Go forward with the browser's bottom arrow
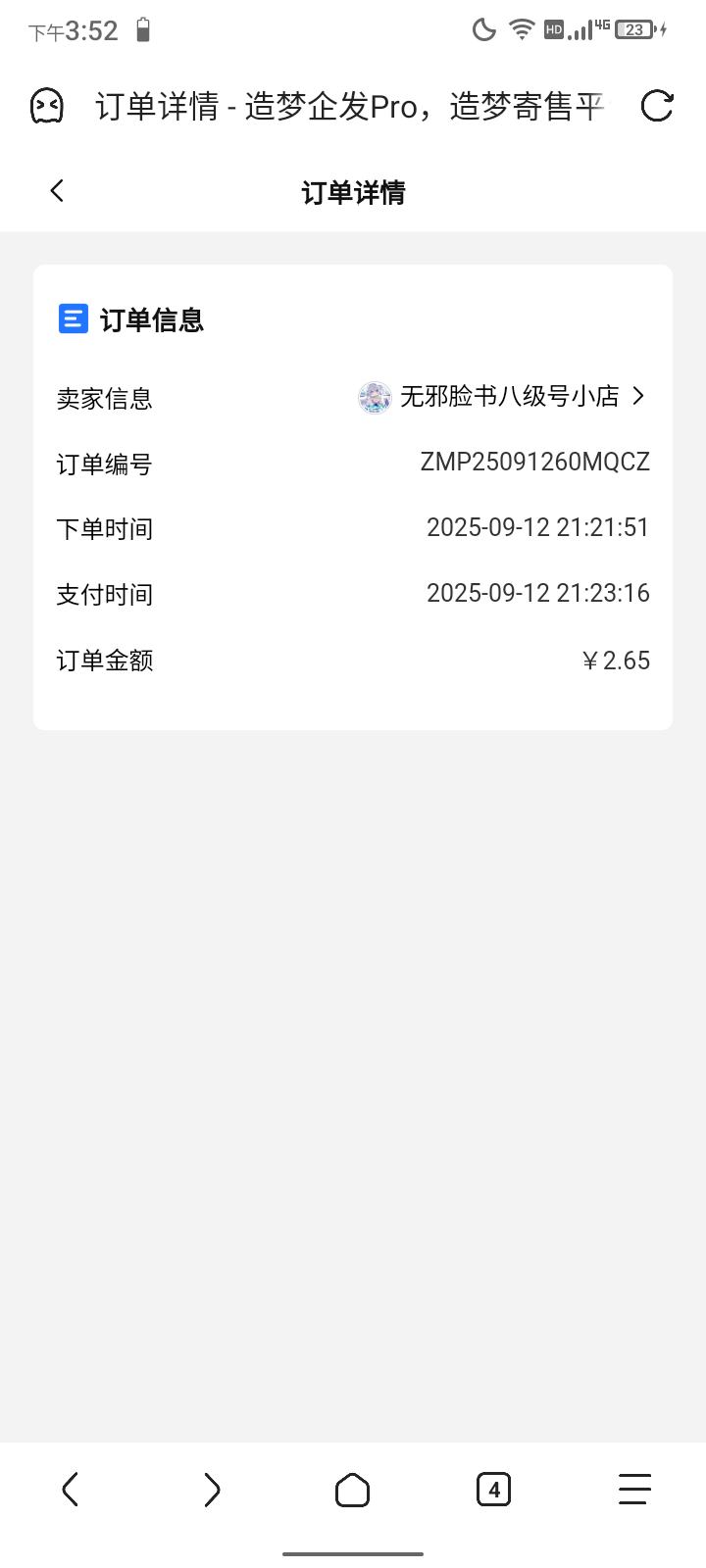 (x=211, y=1490)
